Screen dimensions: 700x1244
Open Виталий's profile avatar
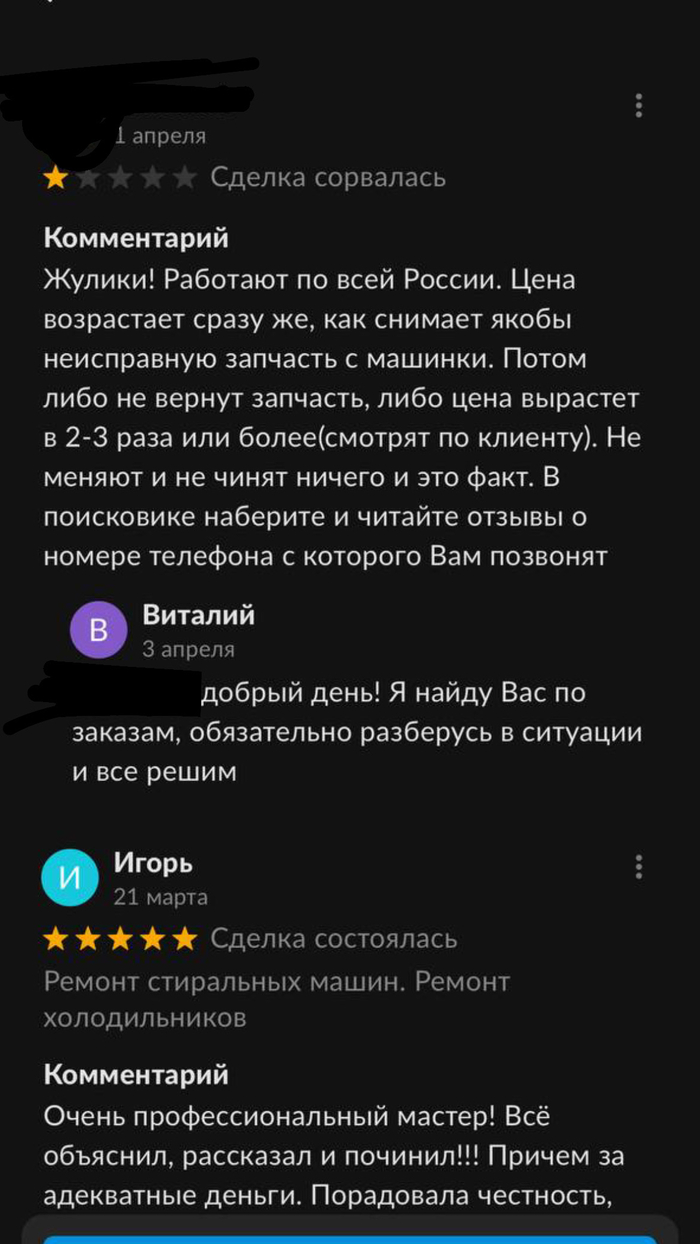(98, 630)
